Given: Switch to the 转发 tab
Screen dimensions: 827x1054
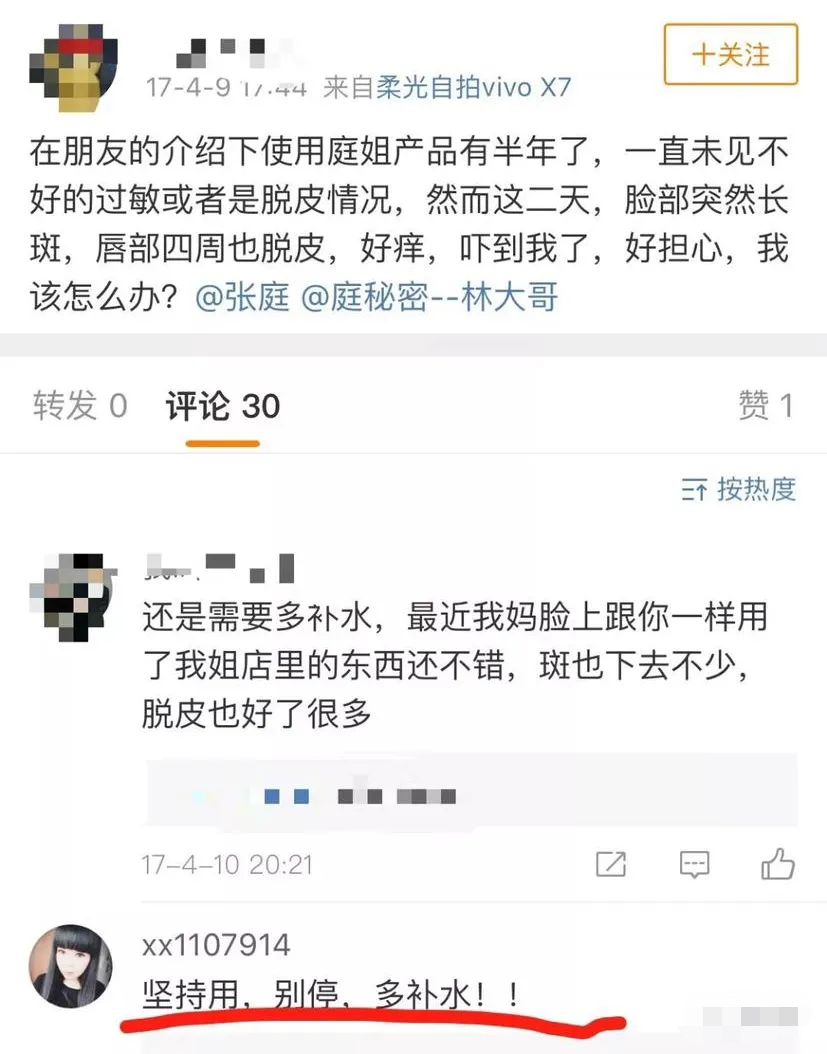Looking at the screenshot, I should click(80, 405).
